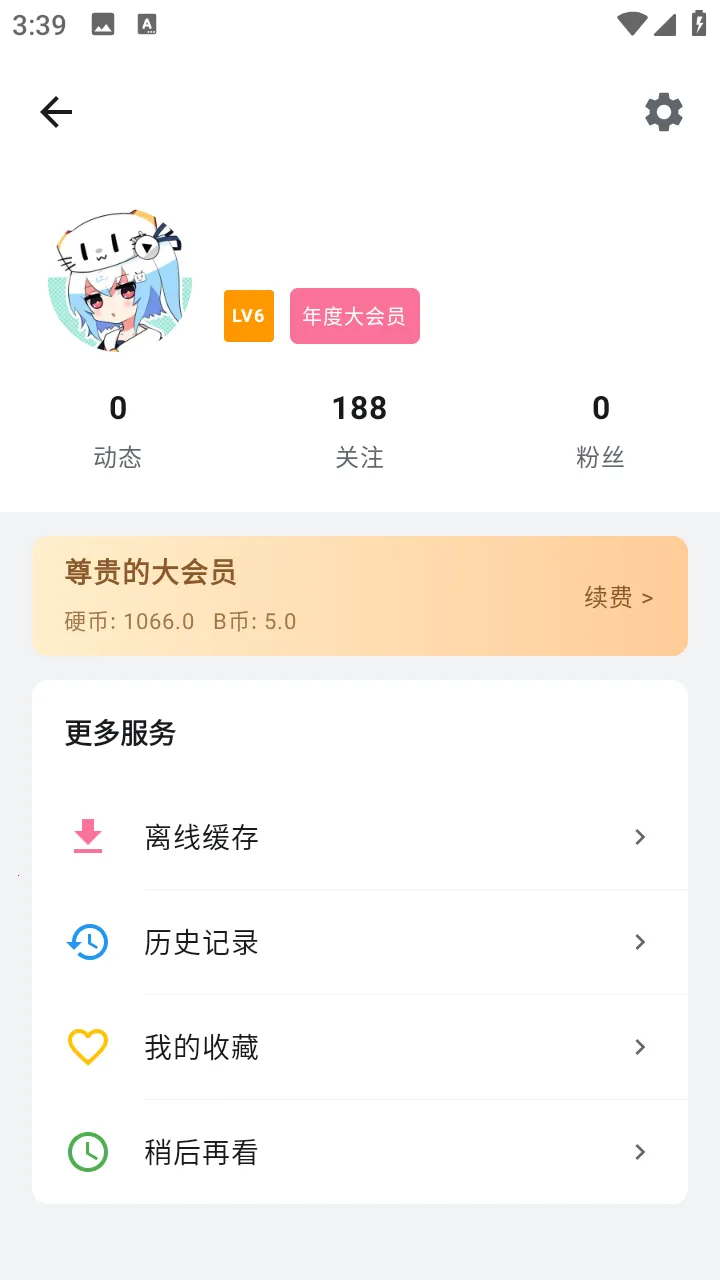Open 离线缓存 offline downloads
This screenshot has width=720, height=1280.
(360, 837)
